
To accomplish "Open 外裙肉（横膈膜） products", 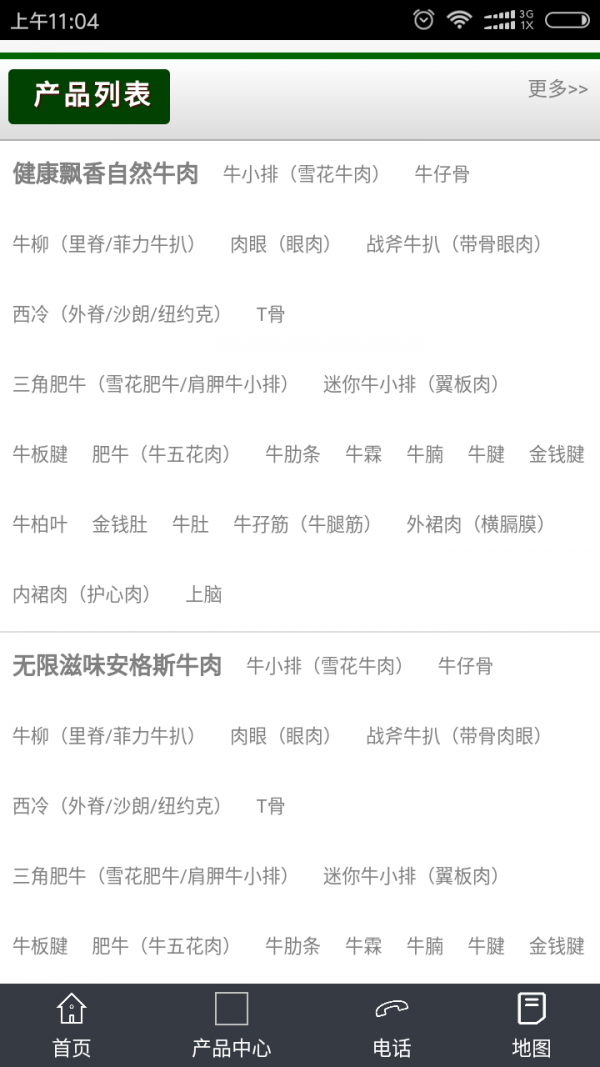I will pos(477,524).
